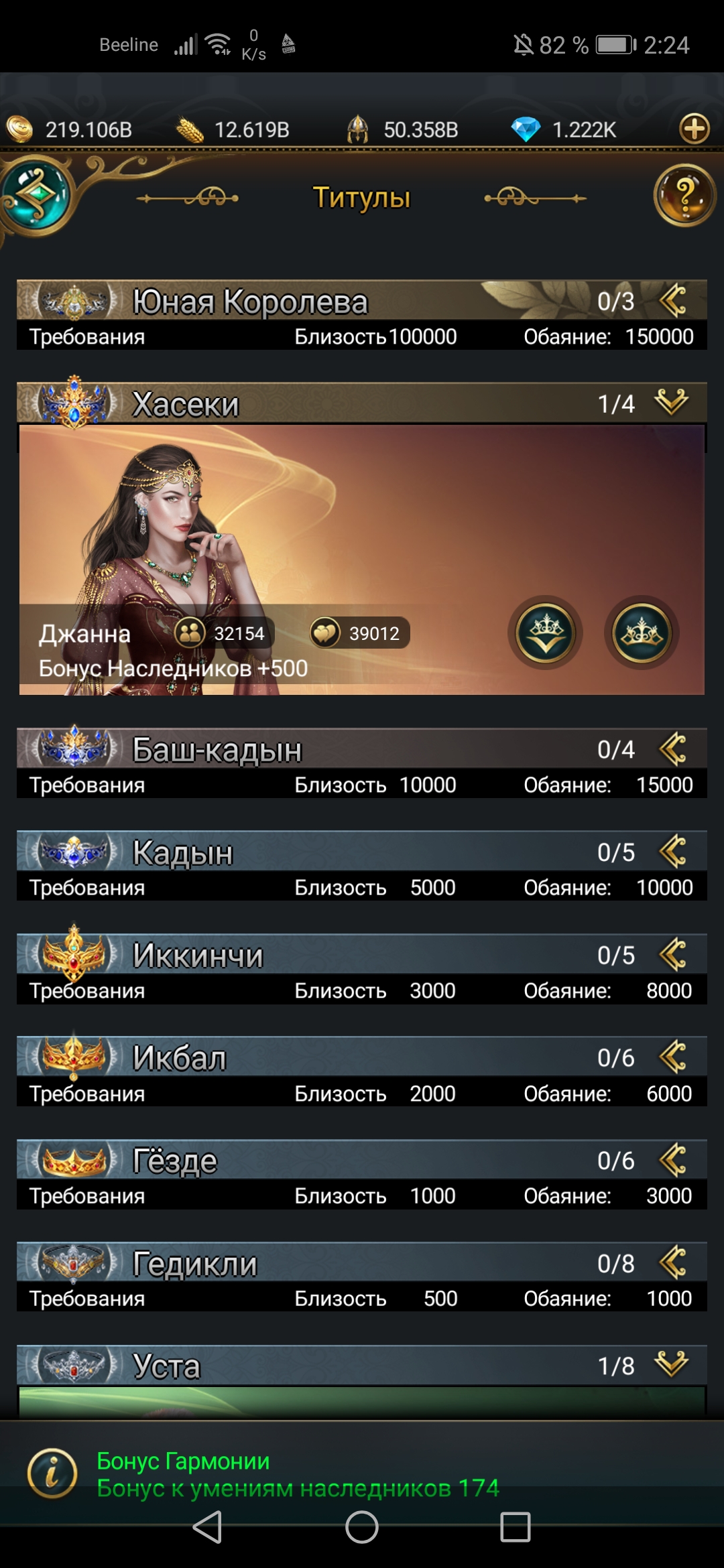Expand the Иккинчи title row

point(672,955)
